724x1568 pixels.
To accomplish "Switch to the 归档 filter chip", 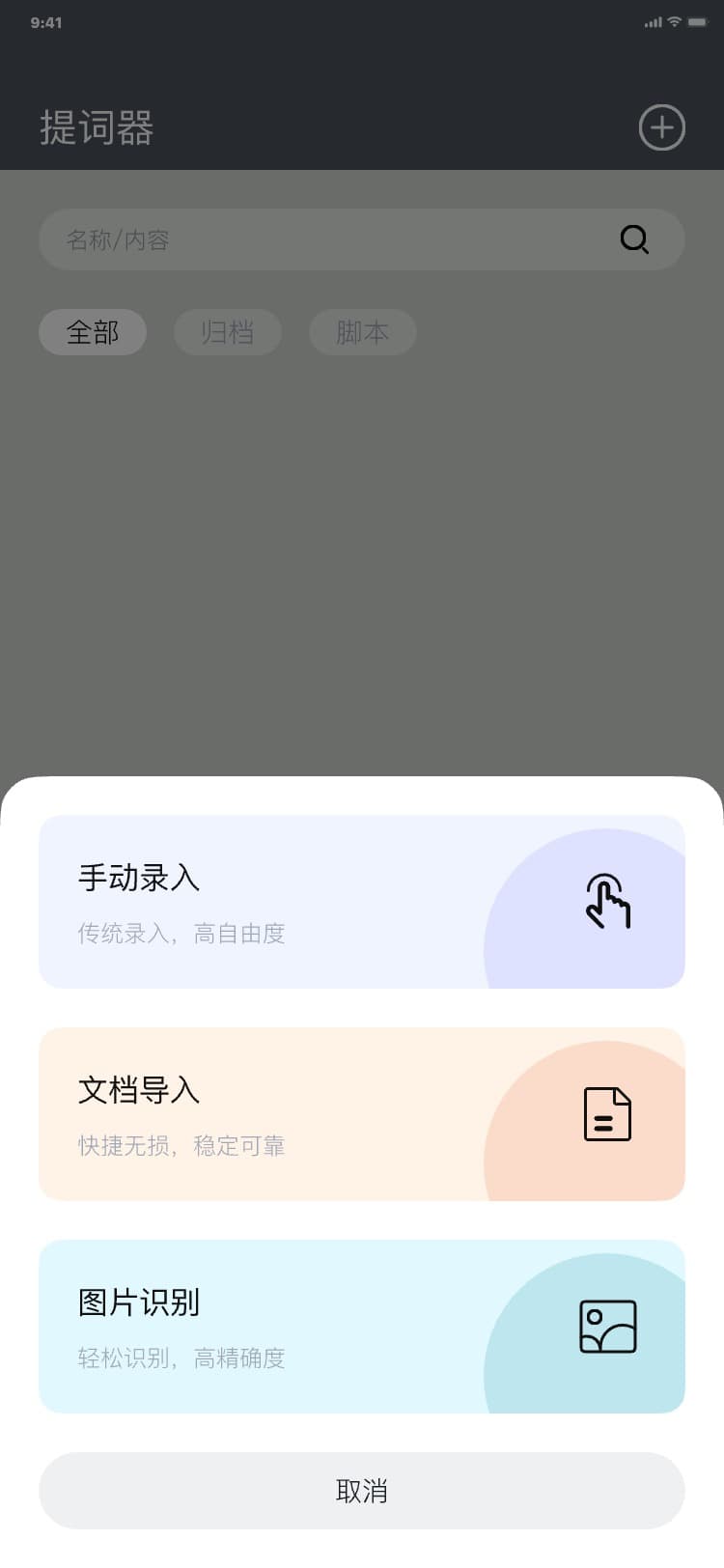I will pyautogui.click(x=228, y=332).
